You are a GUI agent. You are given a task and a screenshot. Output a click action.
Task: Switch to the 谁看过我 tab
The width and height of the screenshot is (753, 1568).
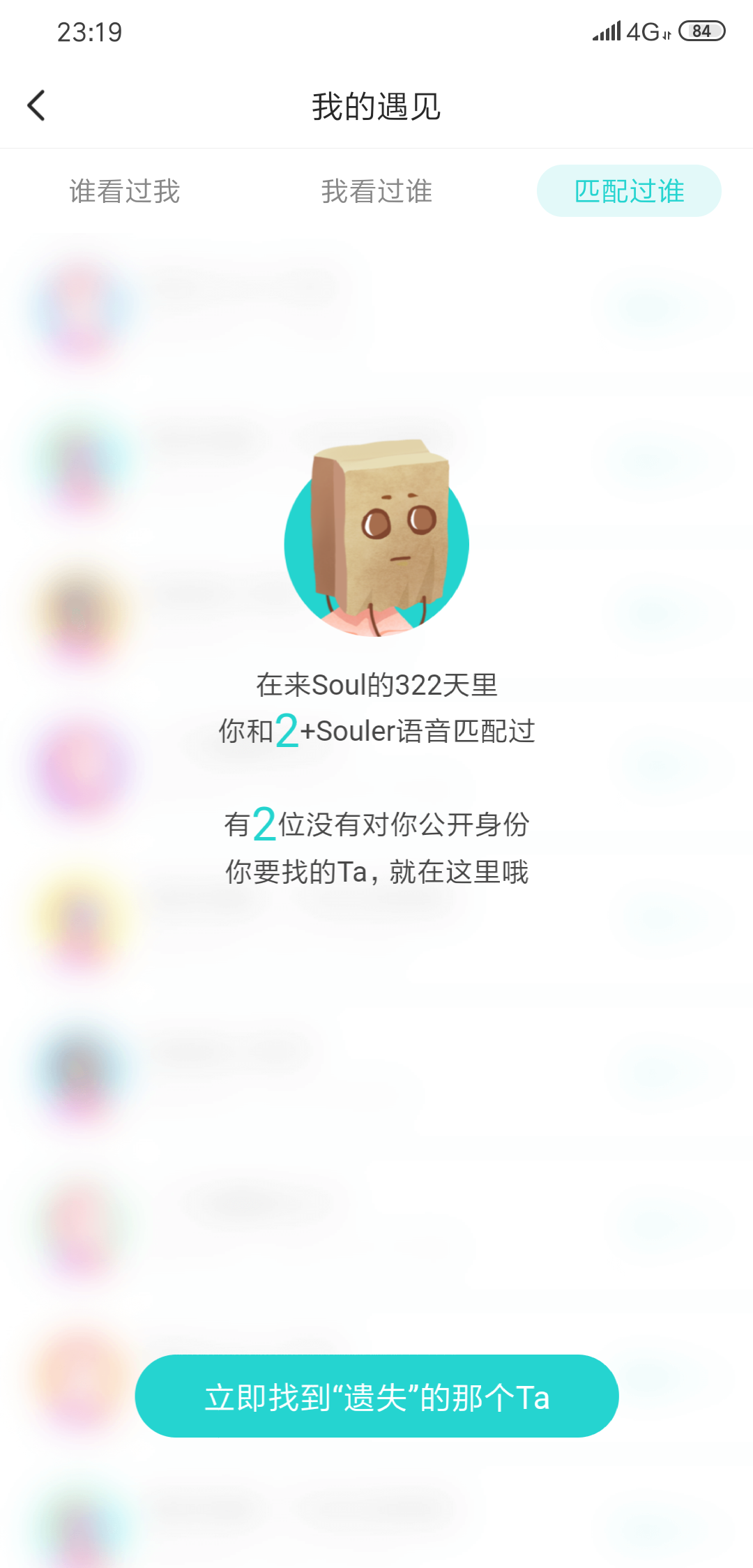[125, 191]
